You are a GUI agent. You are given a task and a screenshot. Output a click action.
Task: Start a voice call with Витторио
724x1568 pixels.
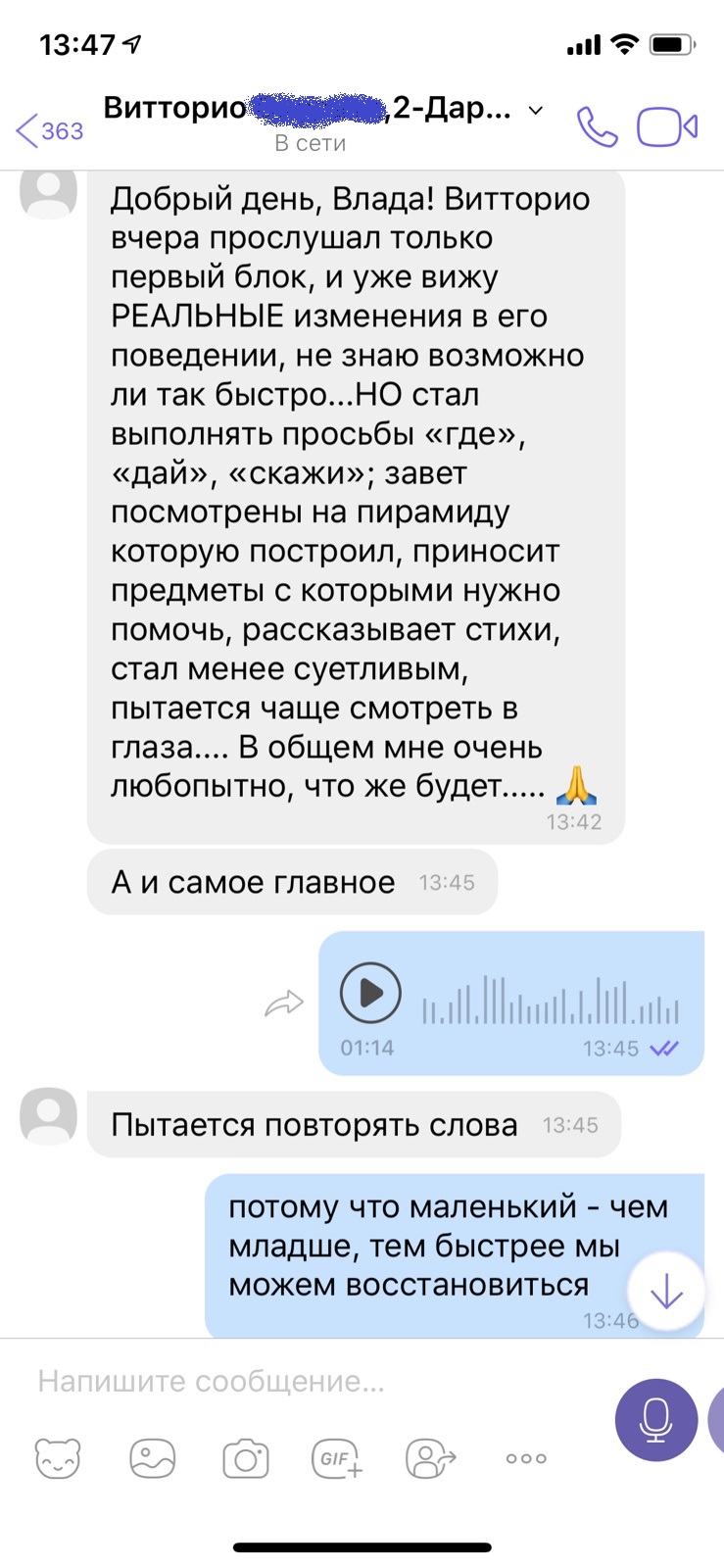click(597, 127)
